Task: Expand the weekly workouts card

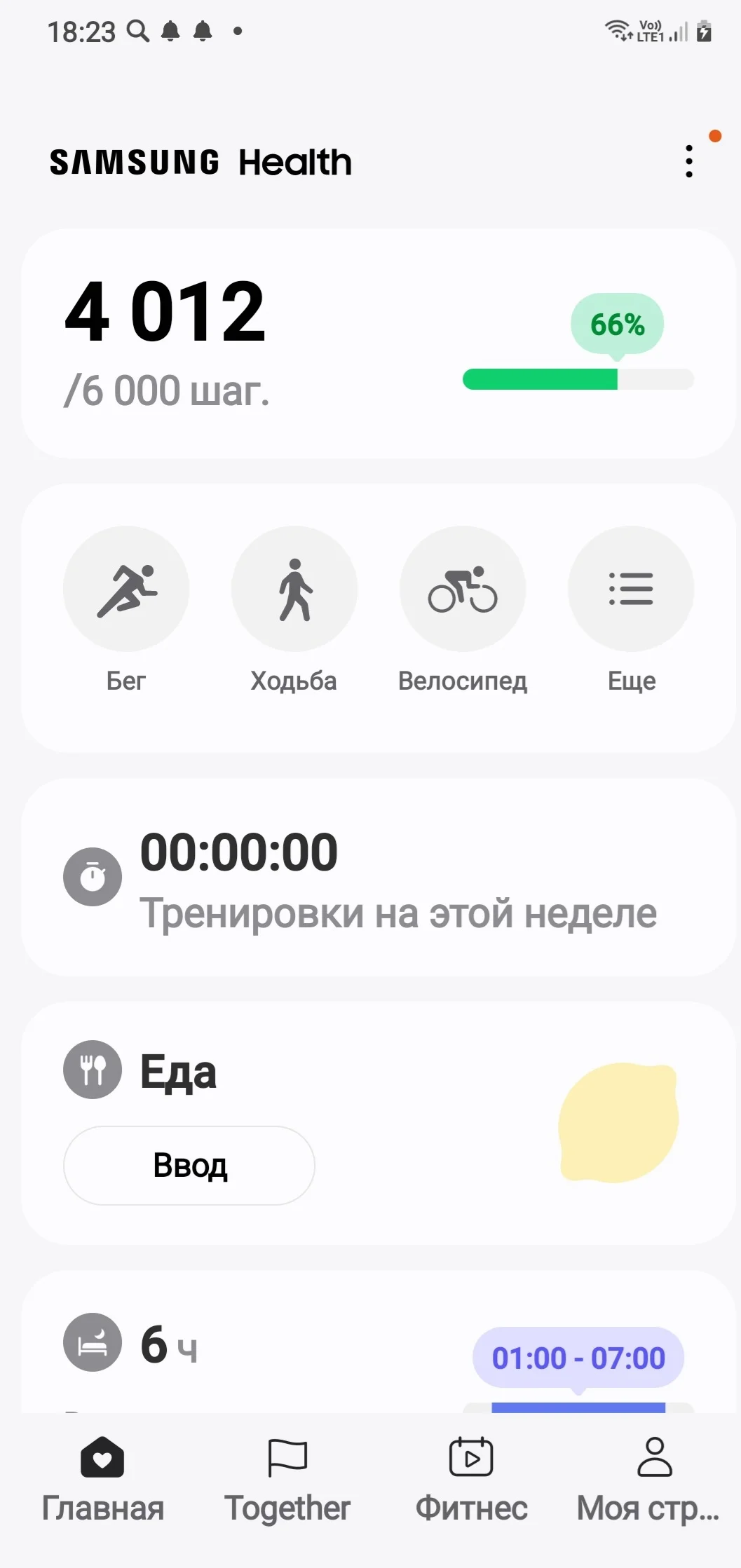Action: pyautogui.click(x=370, y=876)
